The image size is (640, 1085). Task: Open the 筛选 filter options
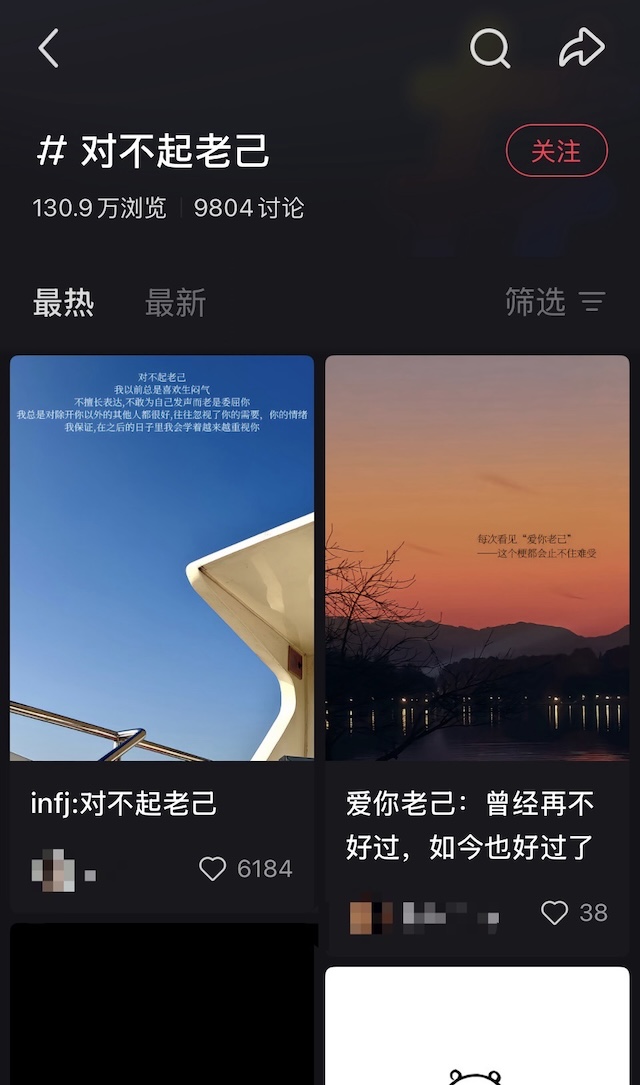[555, 302]
